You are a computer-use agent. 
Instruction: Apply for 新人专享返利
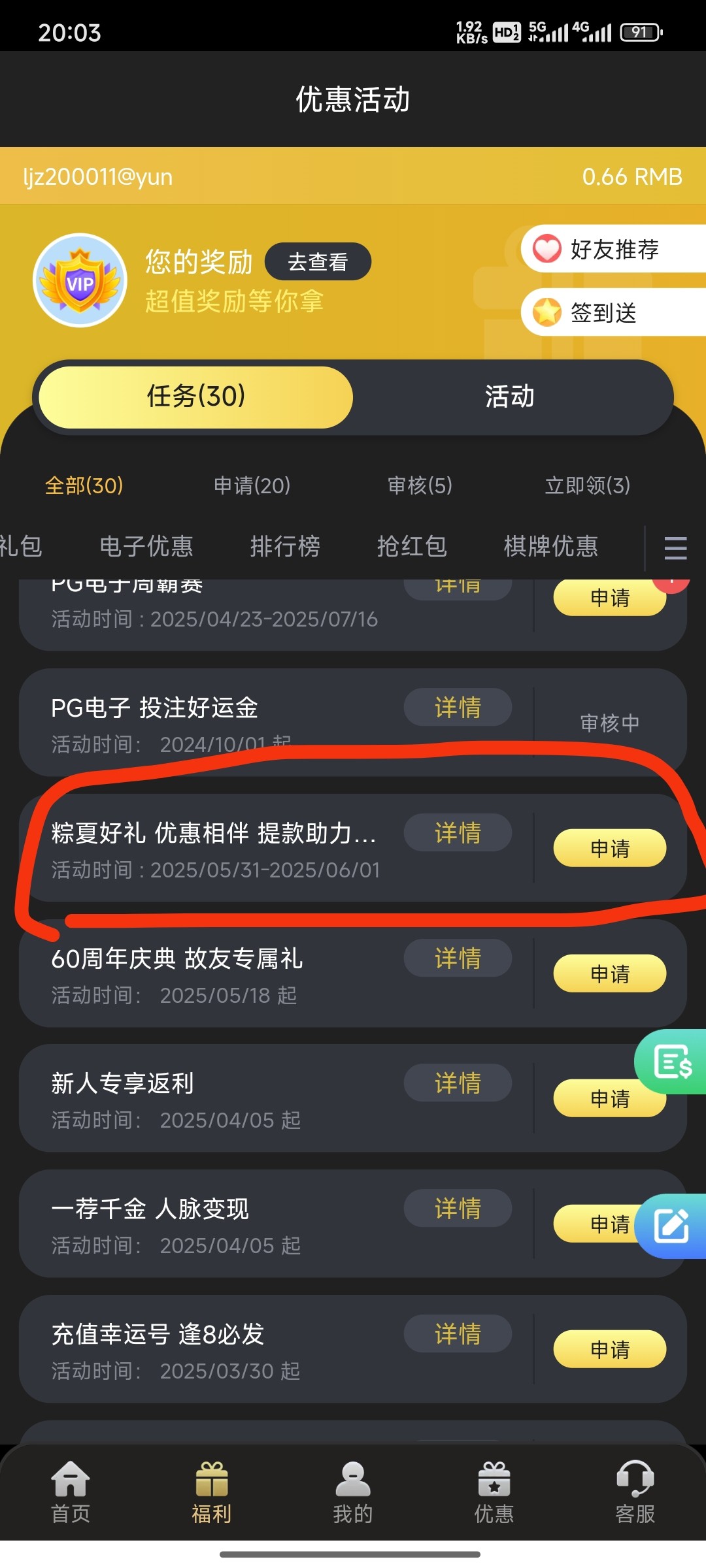[601, 1100]
